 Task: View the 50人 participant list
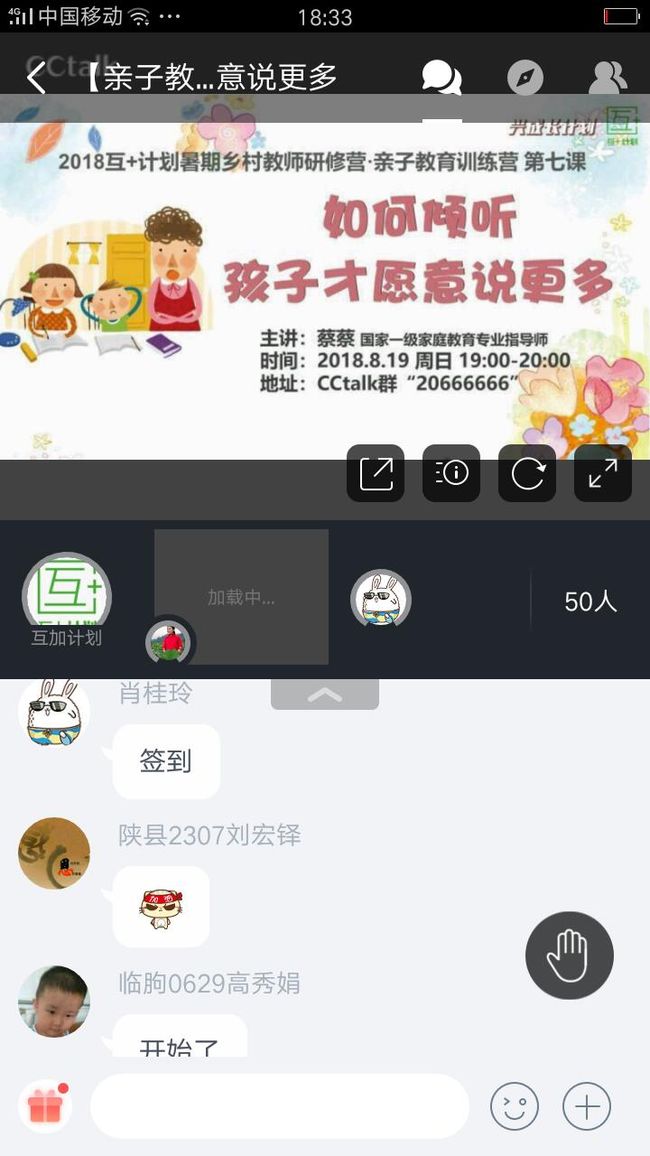[590, 602]
